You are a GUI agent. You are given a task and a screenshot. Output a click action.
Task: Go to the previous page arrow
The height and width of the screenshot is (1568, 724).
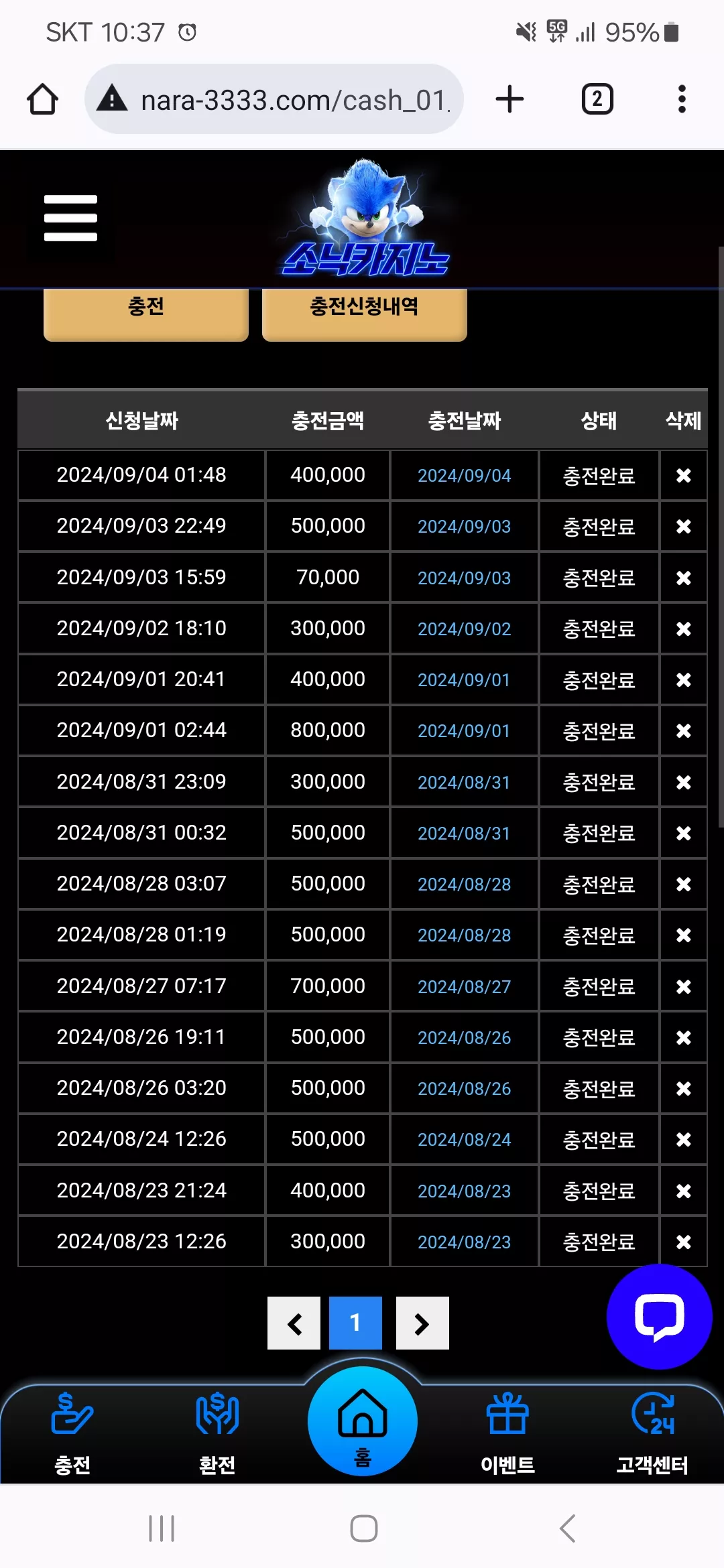click(294, 1323)
